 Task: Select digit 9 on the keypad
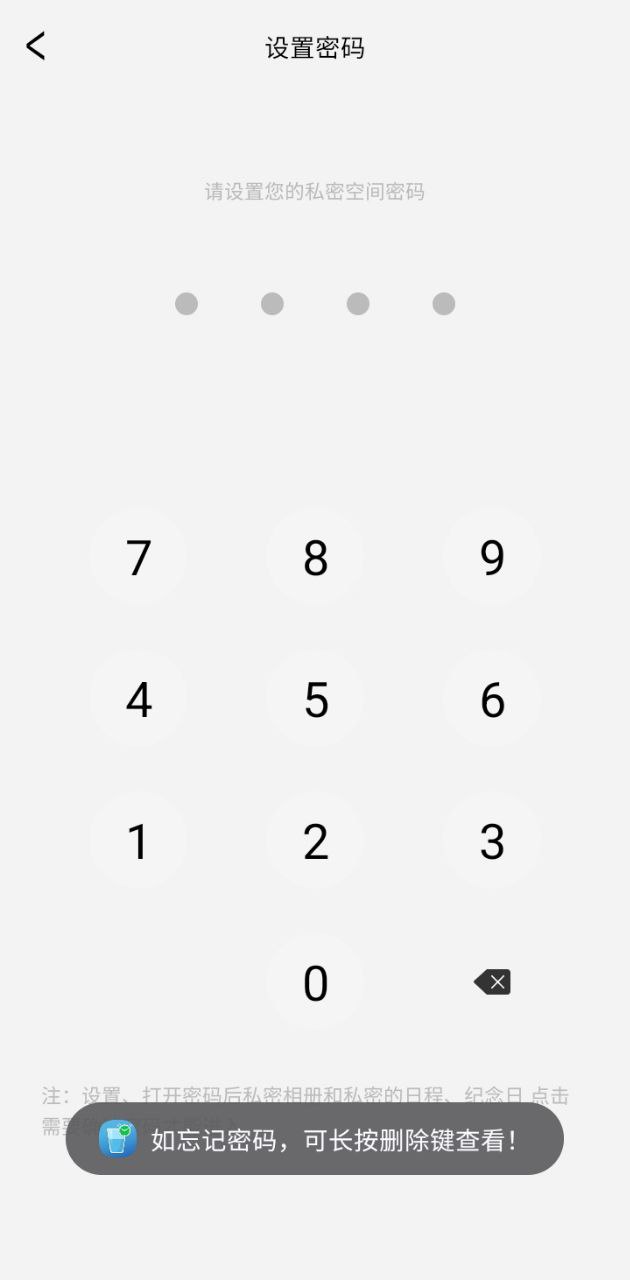(x=492, y=557)
